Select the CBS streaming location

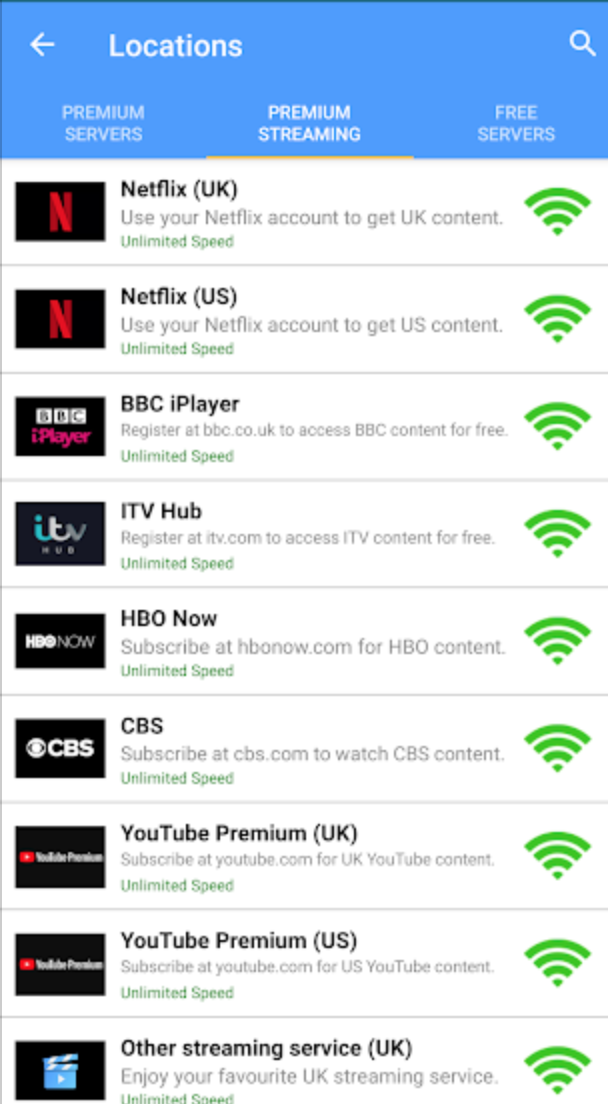pyautogui.click(x=304, y=749)
